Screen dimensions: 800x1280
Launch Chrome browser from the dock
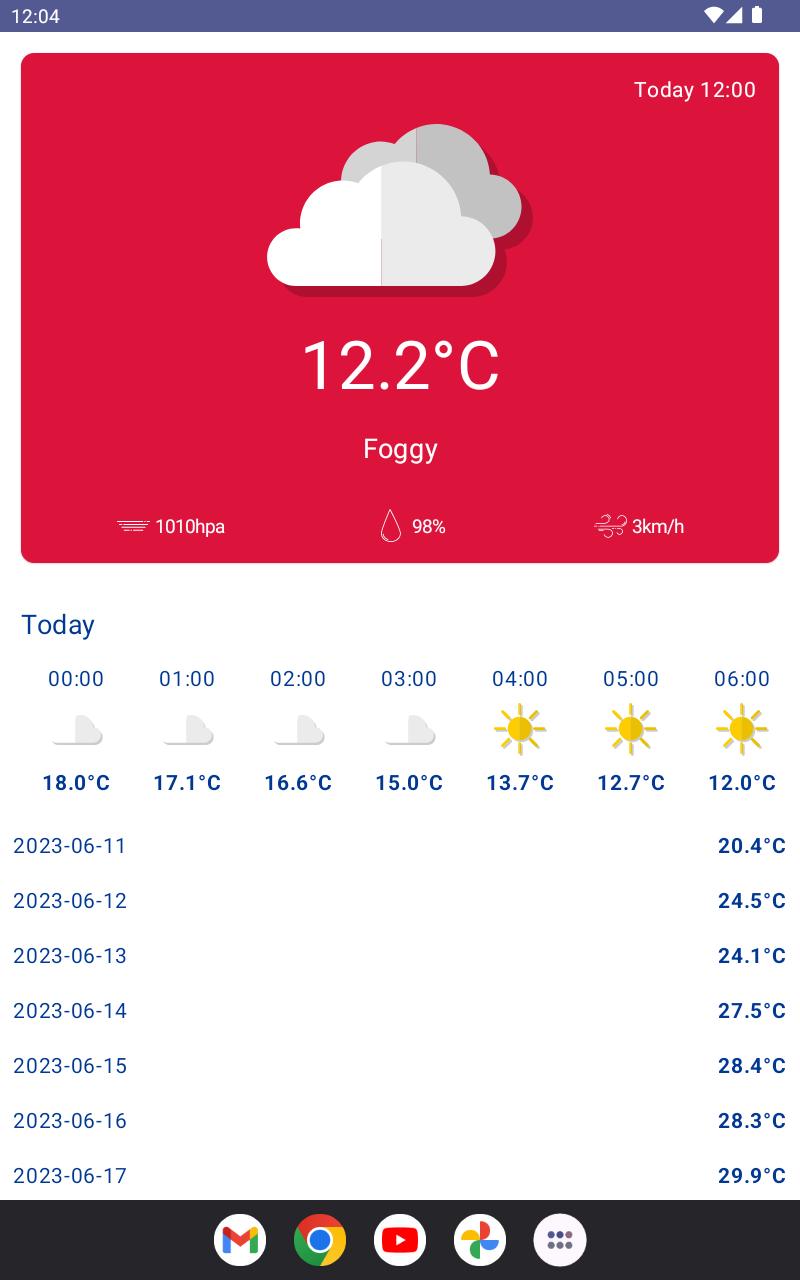point(320,1240)
